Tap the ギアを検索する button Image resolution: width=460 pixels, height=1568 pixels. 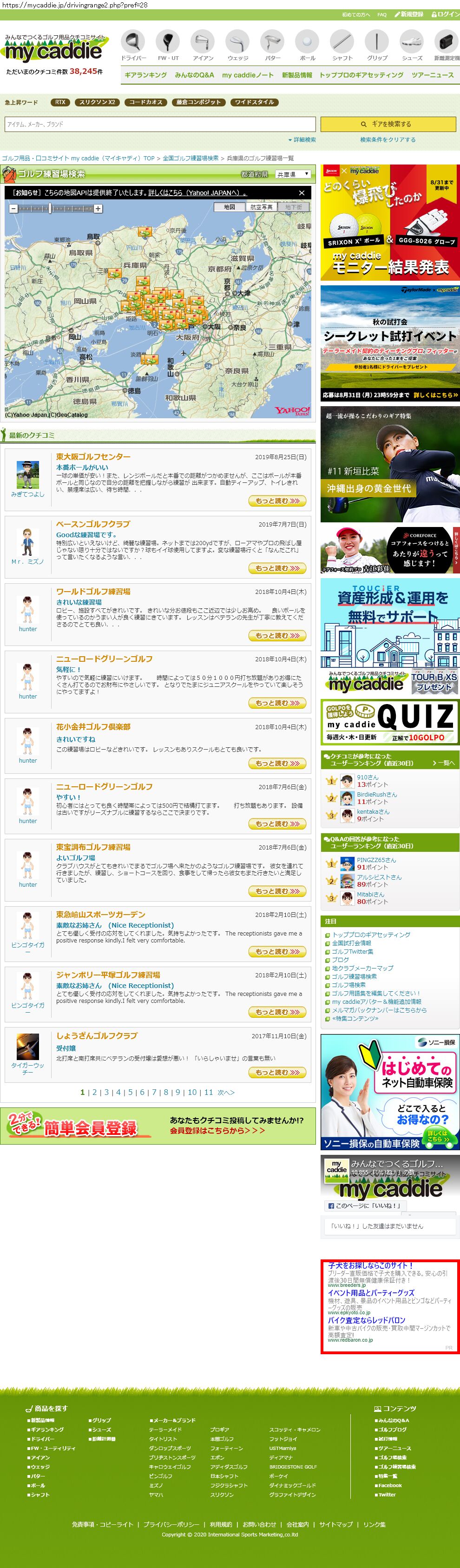[x=388, y=124]
